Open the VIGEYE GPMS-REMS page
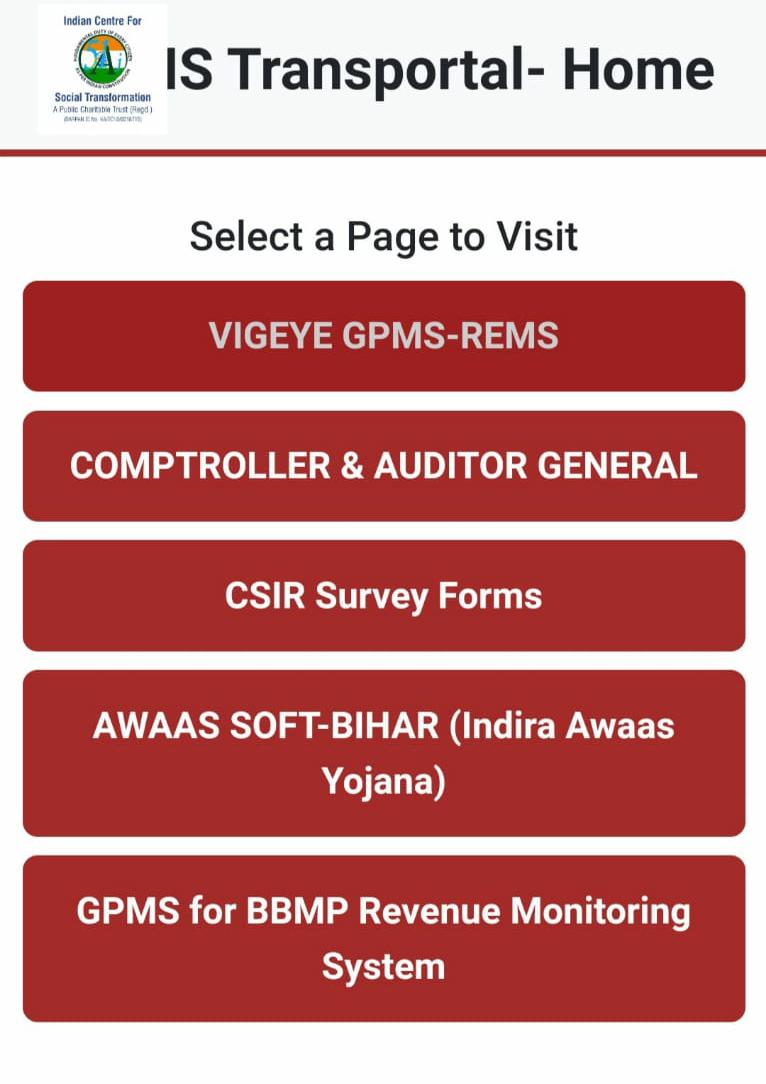 pos(383,336)
